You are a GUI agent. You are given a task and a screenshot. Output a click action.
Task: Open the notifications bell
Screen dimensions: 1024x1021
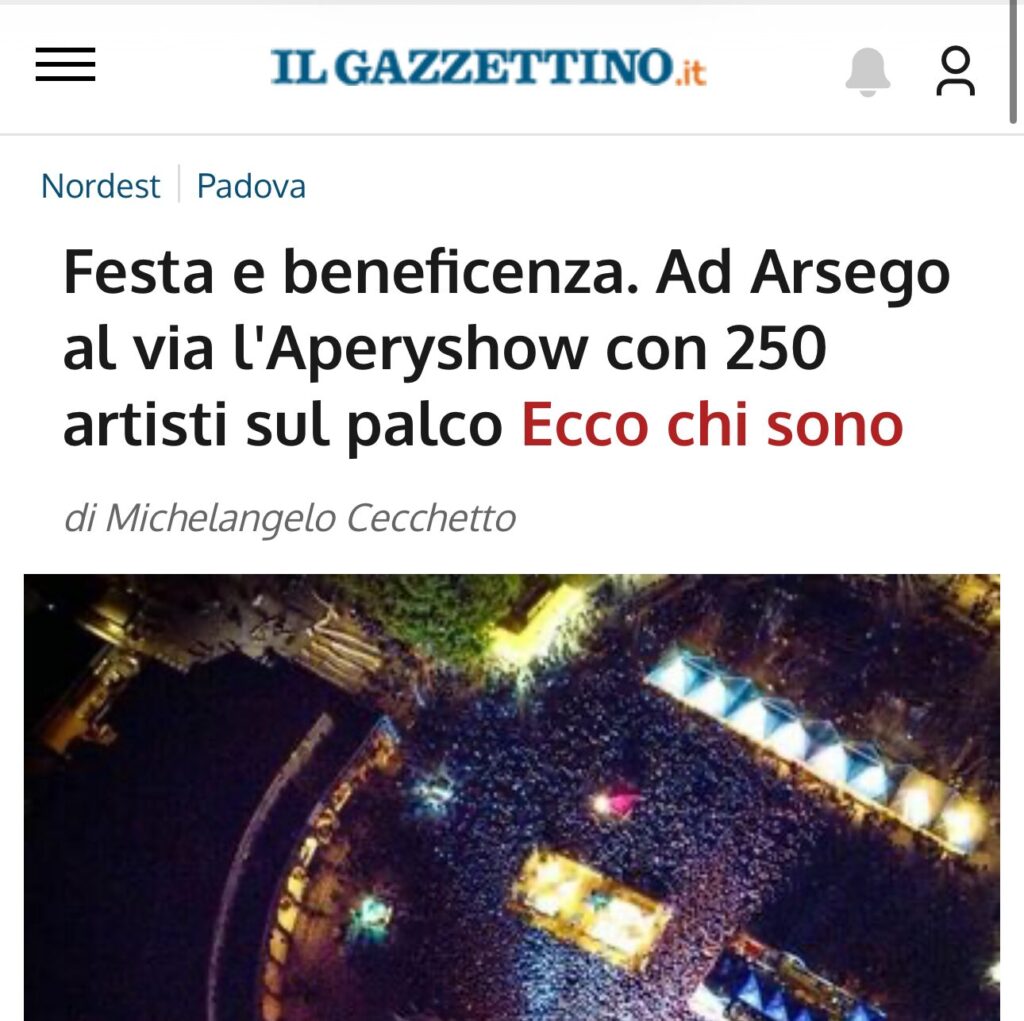867,71
